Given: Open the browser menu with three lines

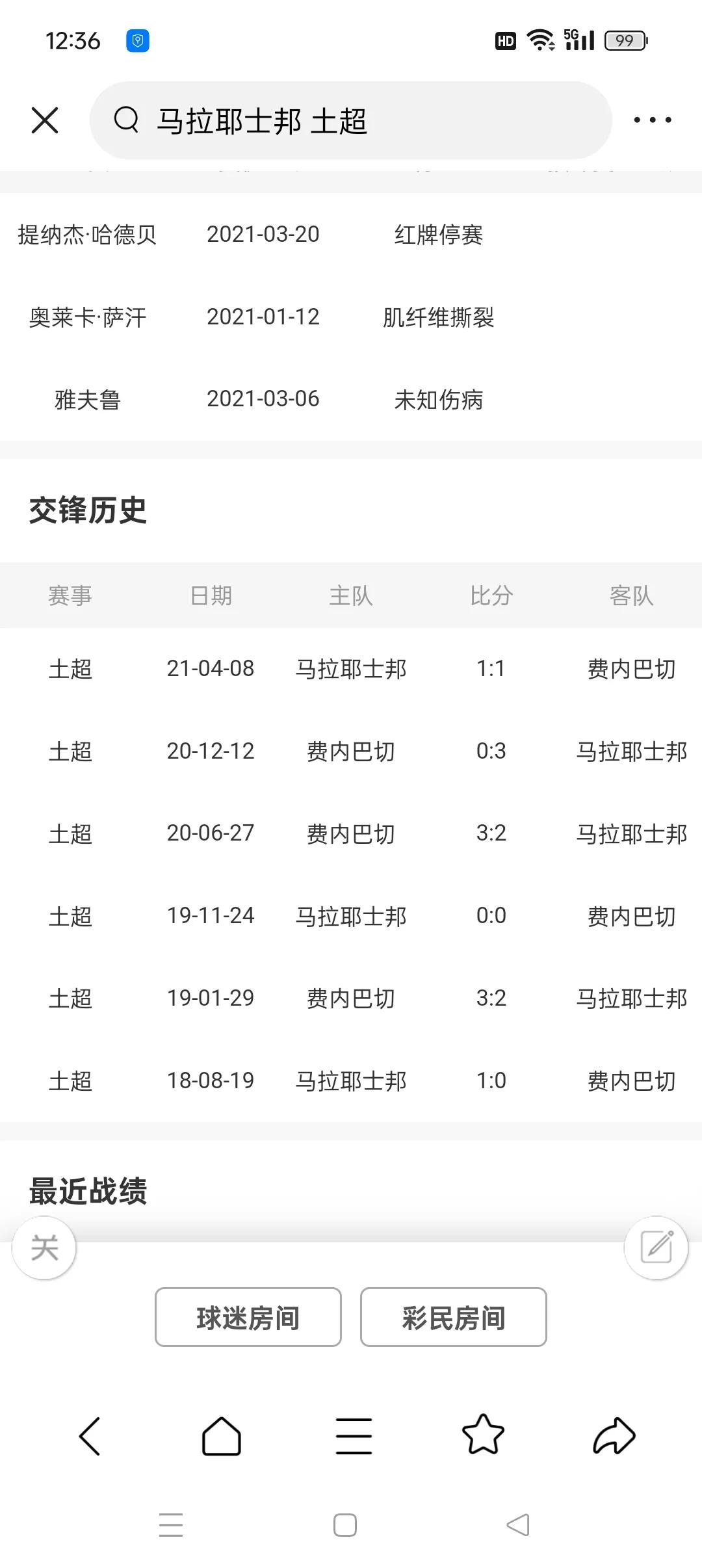Looking at the screenshot, I should pyautogui.click(x=354, y=1435).
